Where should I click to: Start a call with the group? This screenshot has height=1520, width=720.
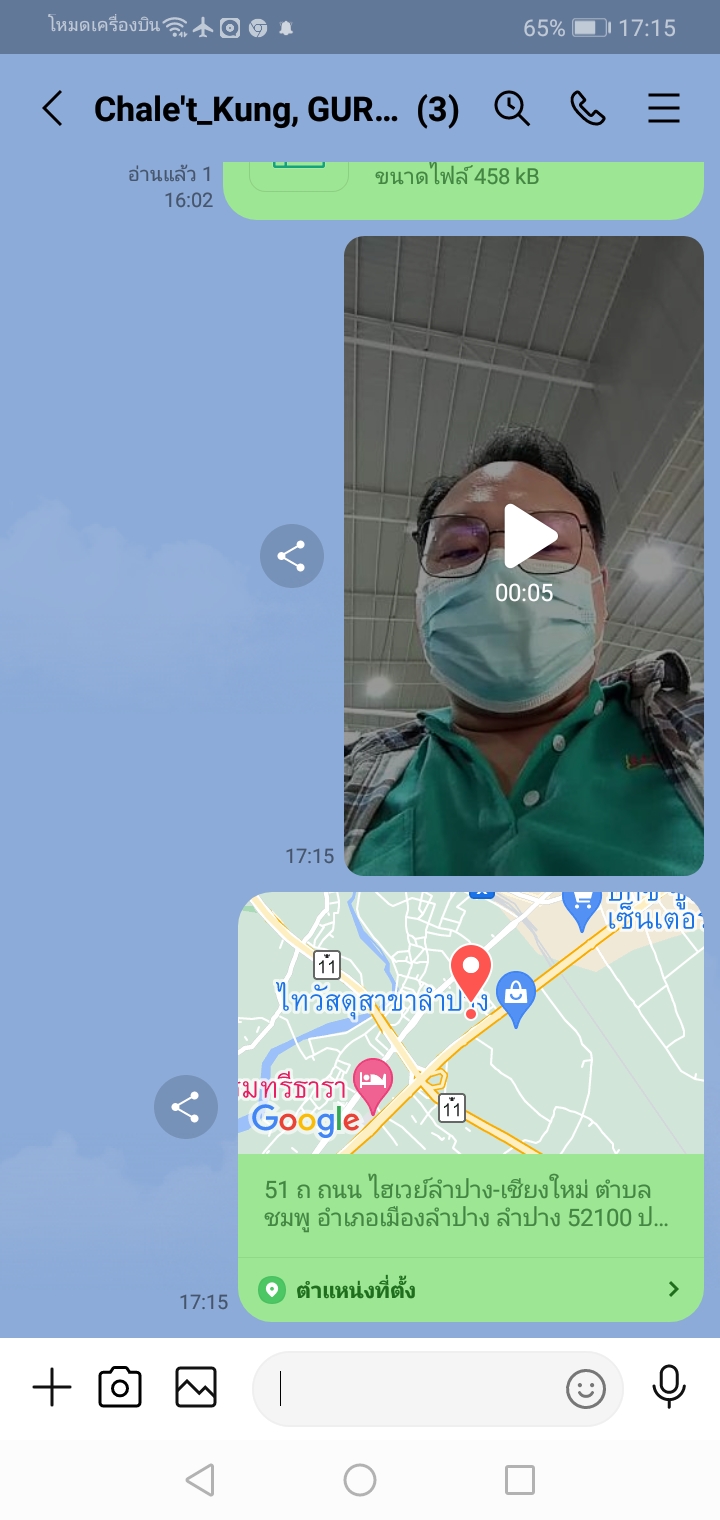(588, 109)
